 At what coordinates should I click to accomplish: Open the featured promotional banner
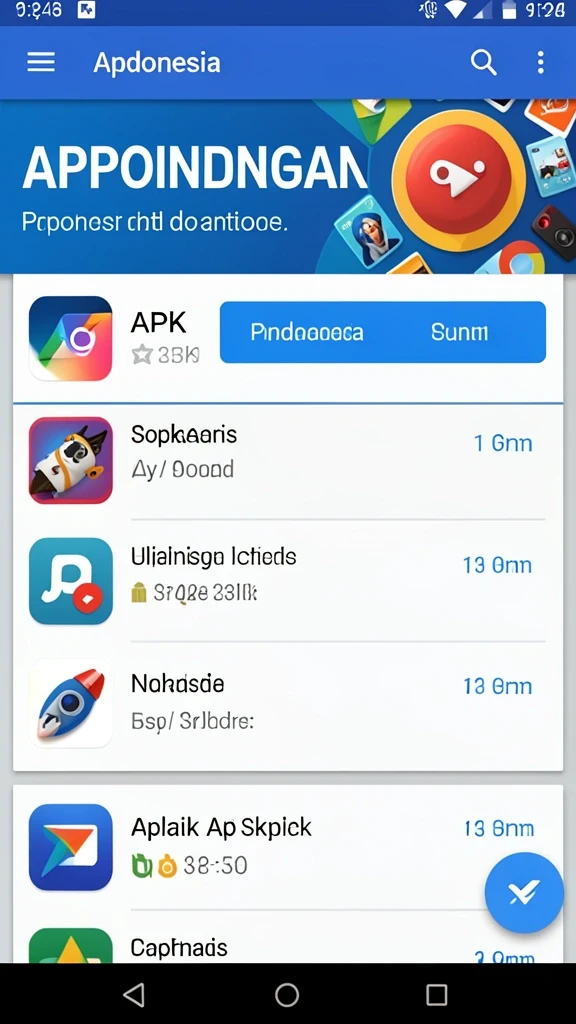pos(288,186)
